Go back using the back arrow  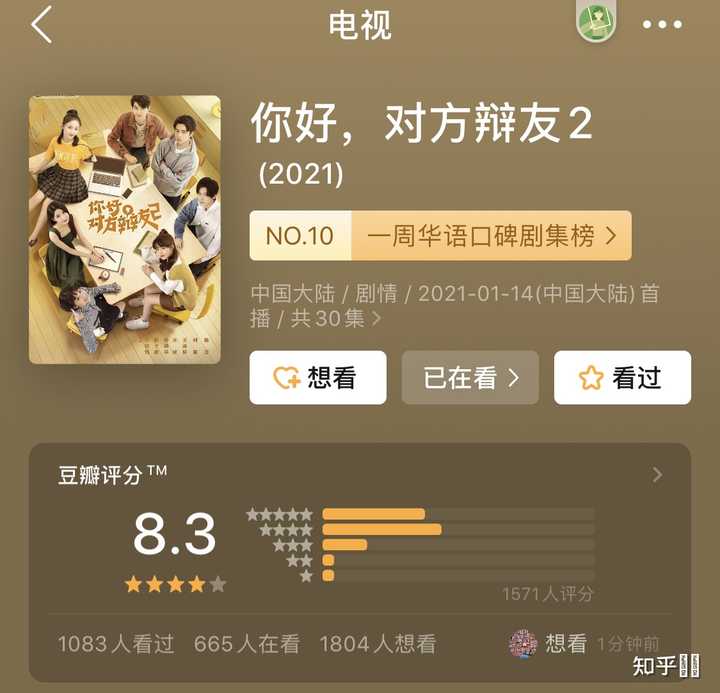click(x=41, y=25)
